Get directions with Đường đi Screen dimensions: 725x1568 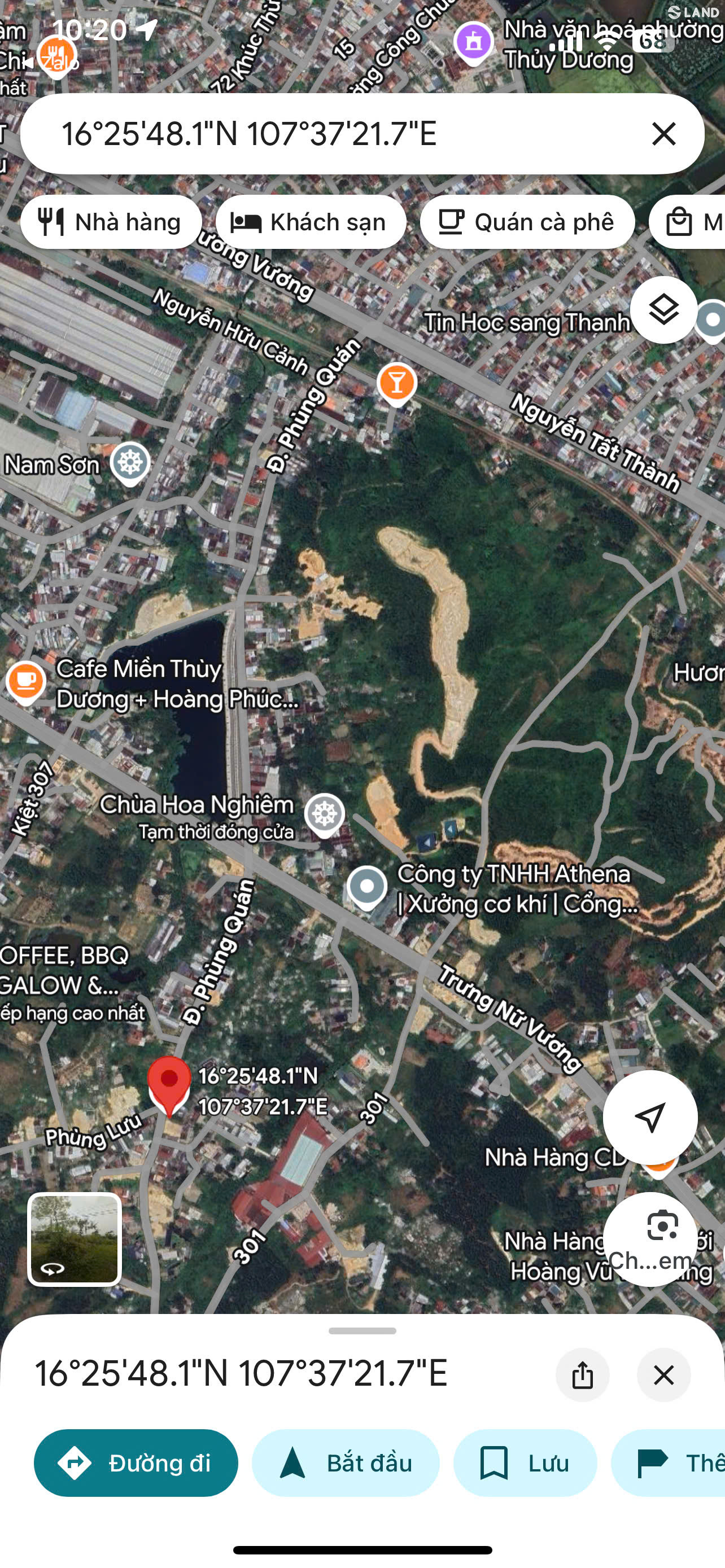(136, 1462)
